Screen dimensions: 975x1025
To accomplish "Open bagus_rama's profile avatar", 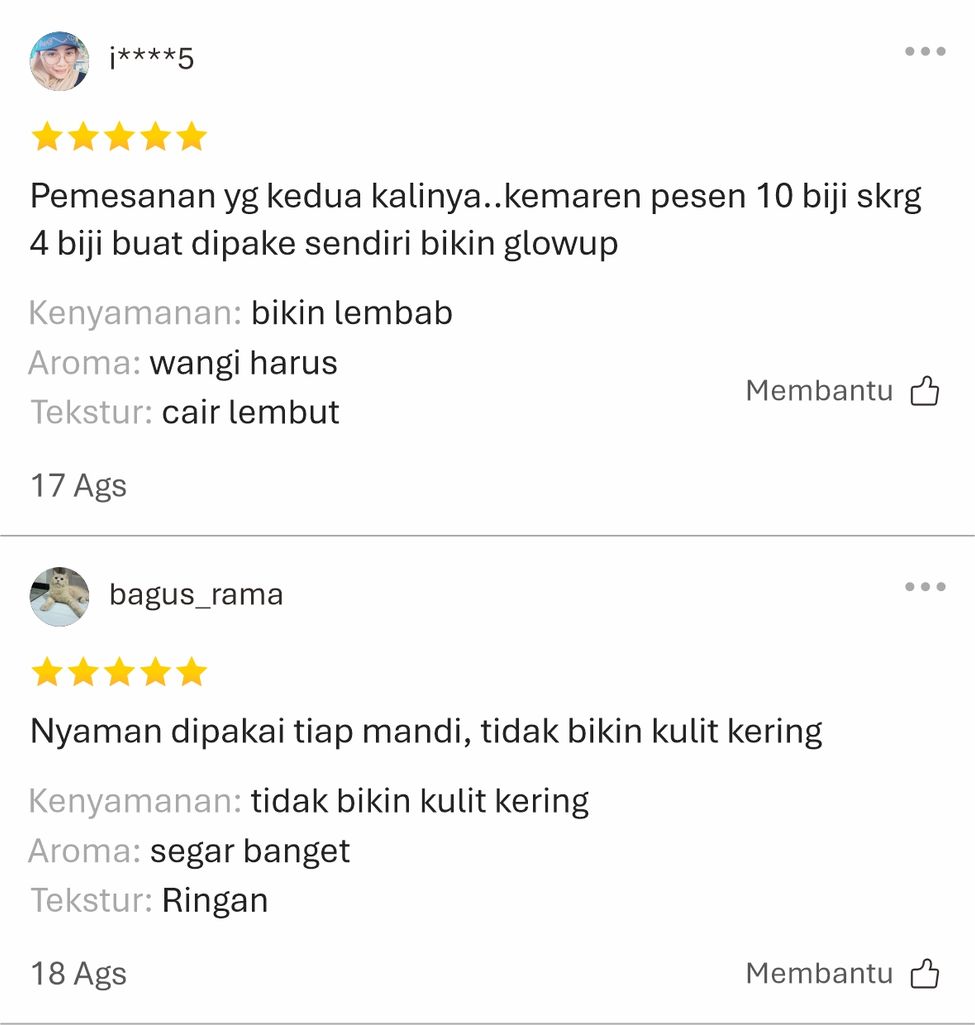I will click(x=60, y=596).
